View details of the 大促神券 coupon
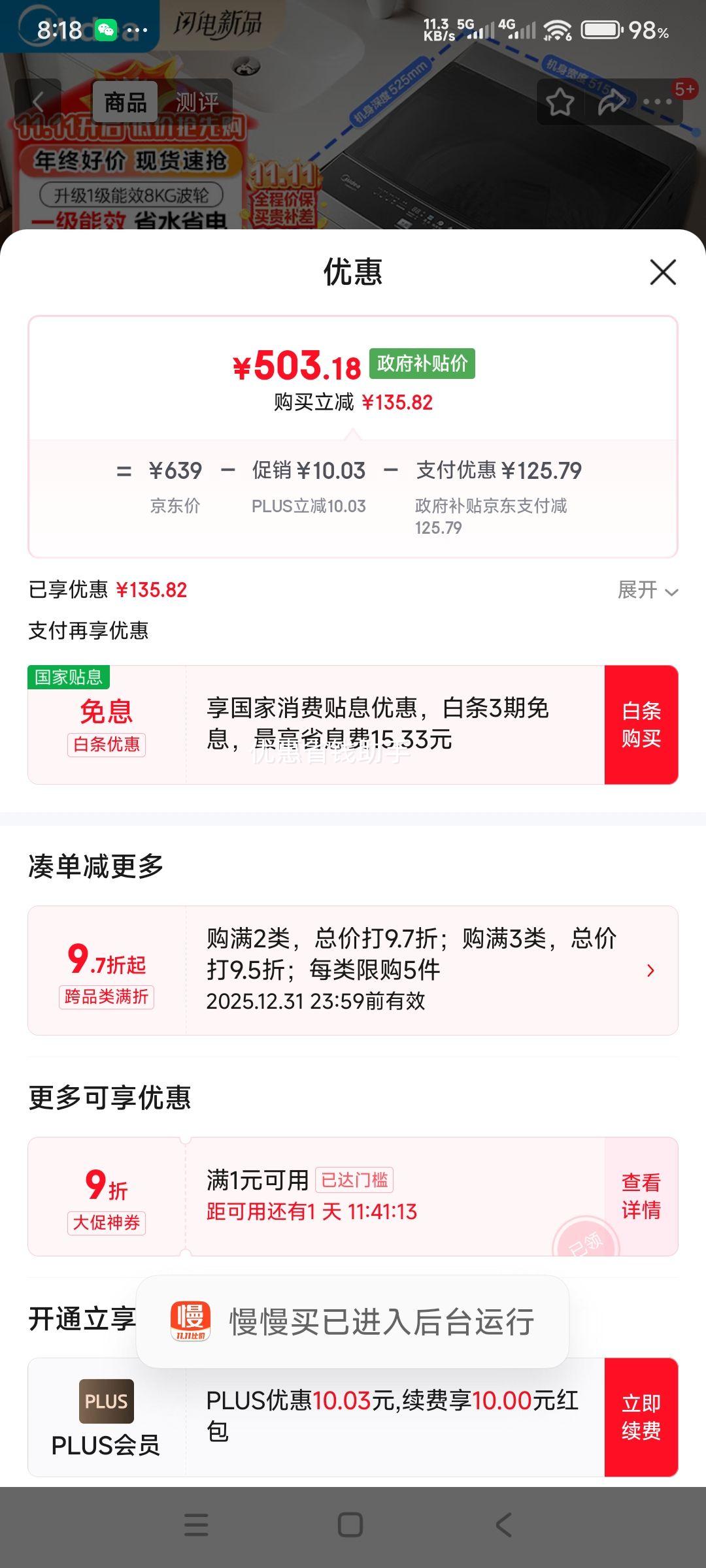The height and width of the screenshot is (1568, 706). click(641, 1196)
